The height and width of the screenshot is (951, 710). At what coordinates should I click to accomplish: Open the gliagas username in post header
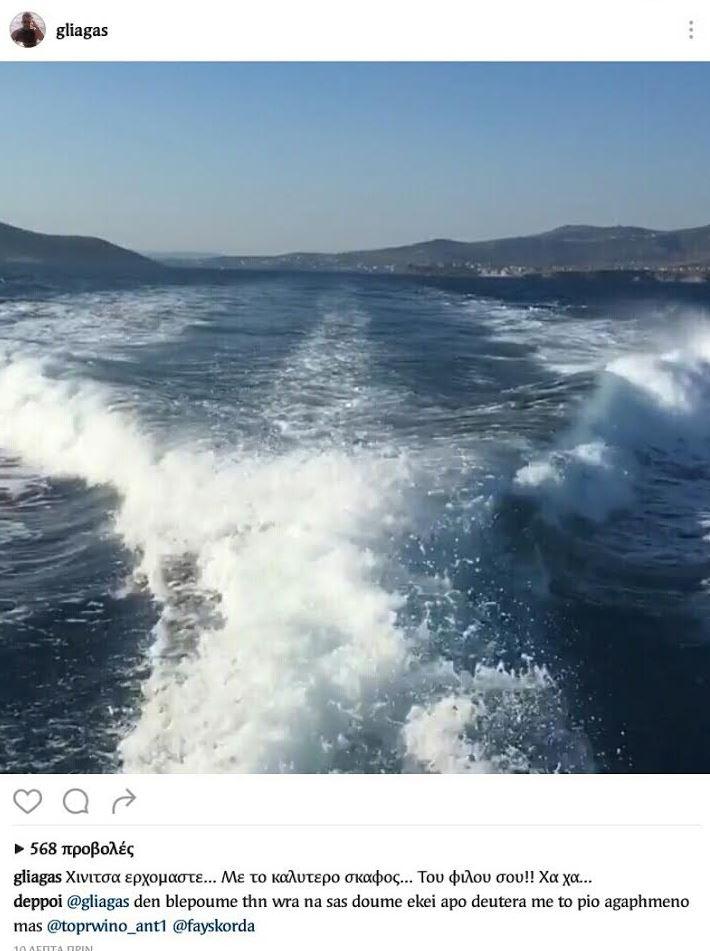[x=82, y=31]
